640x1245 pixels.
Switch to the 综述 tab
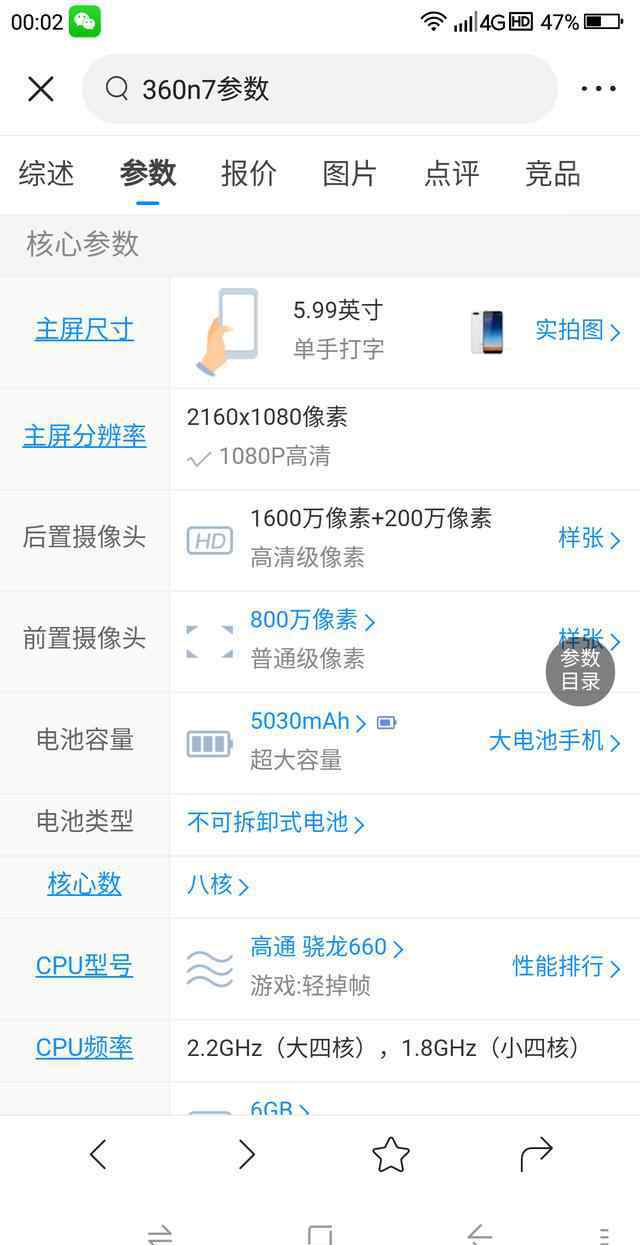tap(46, 173)
